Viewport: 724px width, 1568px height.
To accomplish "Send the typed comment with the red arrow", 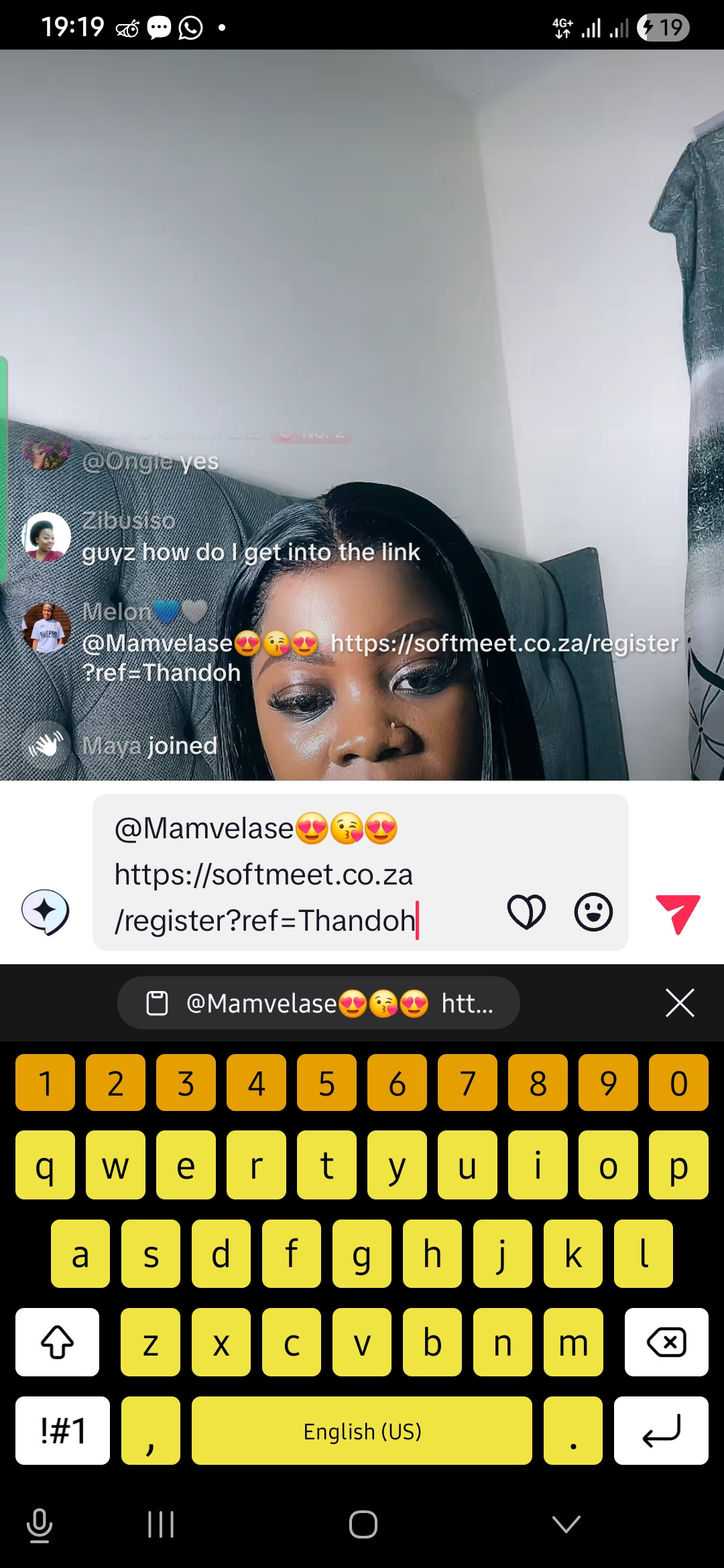I will 678,913.
